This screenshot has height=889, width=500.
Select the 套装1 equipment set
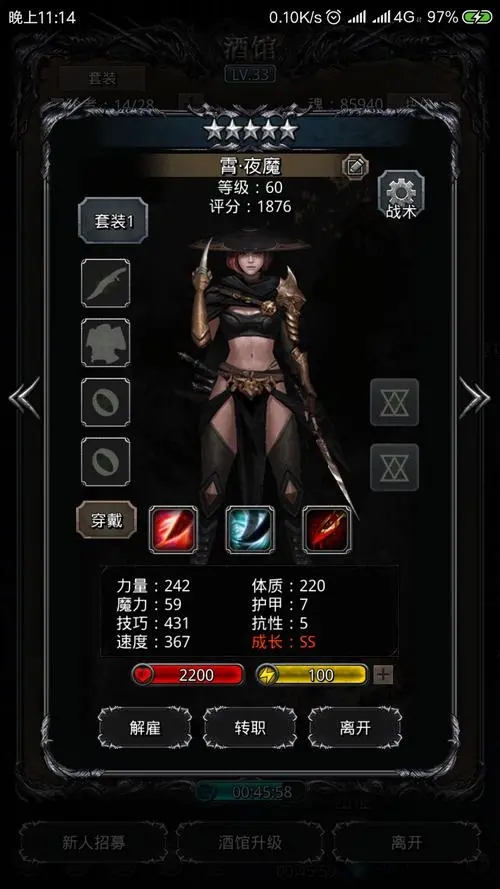click(x=113, y=221)
